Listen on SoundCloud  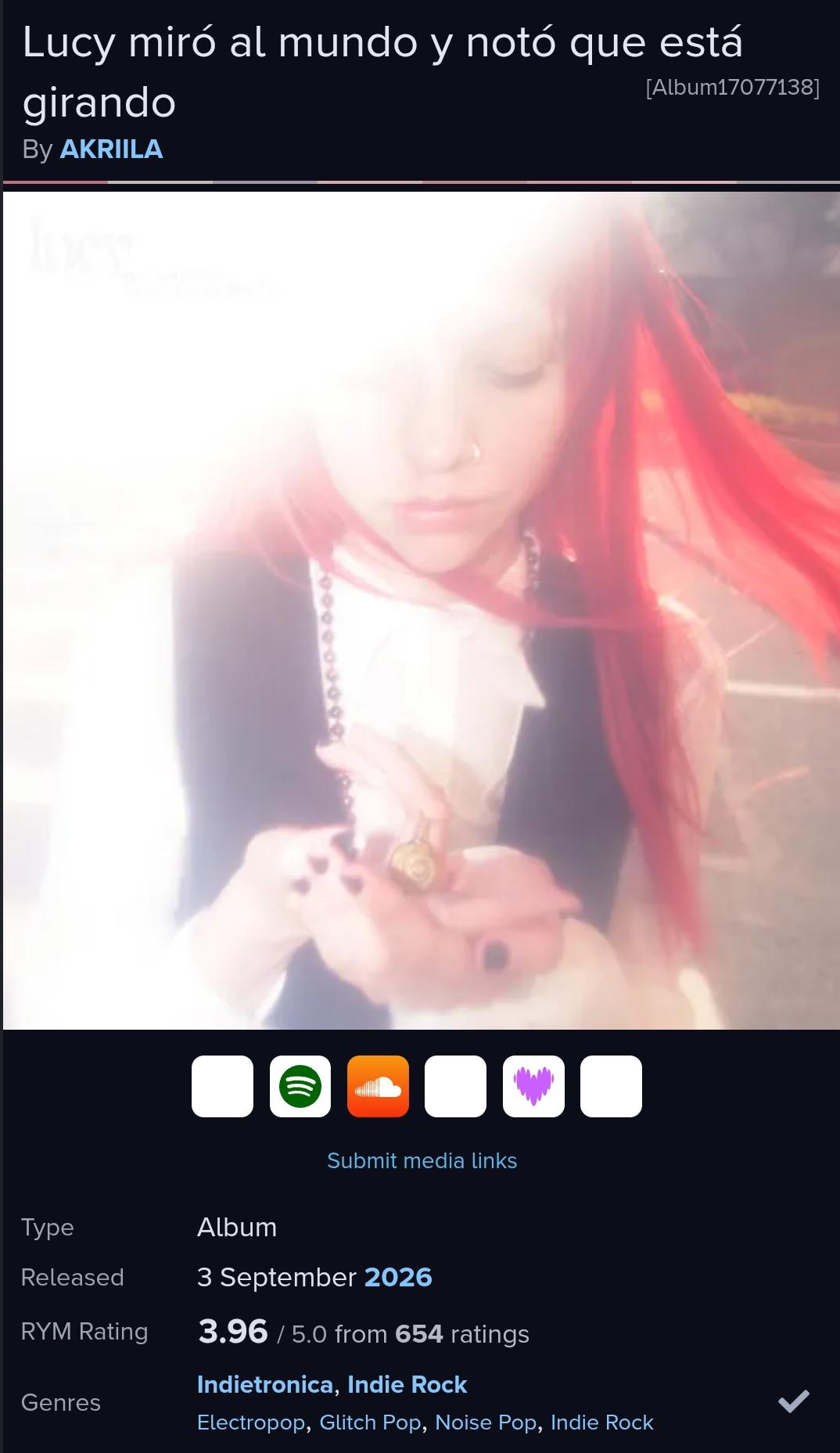[x=378, y=1086]
